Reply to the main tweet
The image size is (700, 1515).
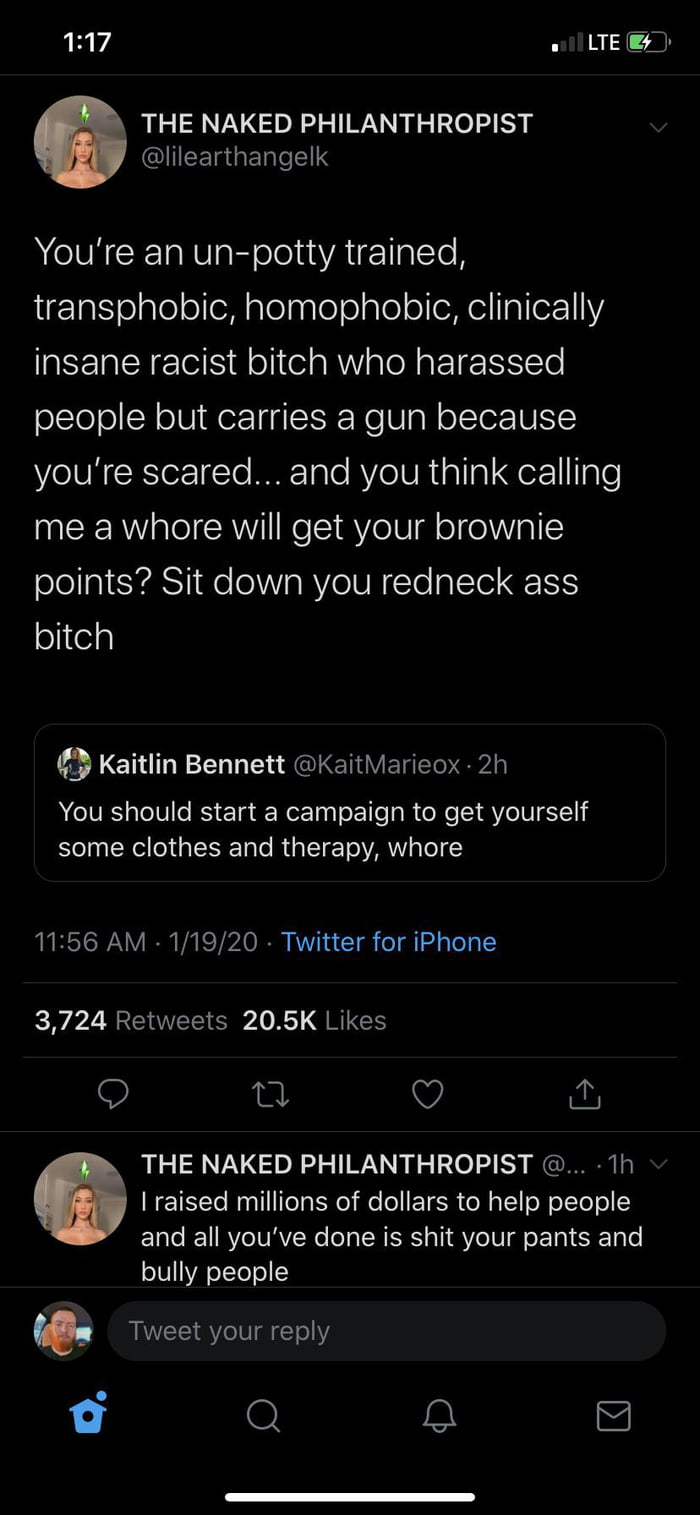pos(113,1095)
